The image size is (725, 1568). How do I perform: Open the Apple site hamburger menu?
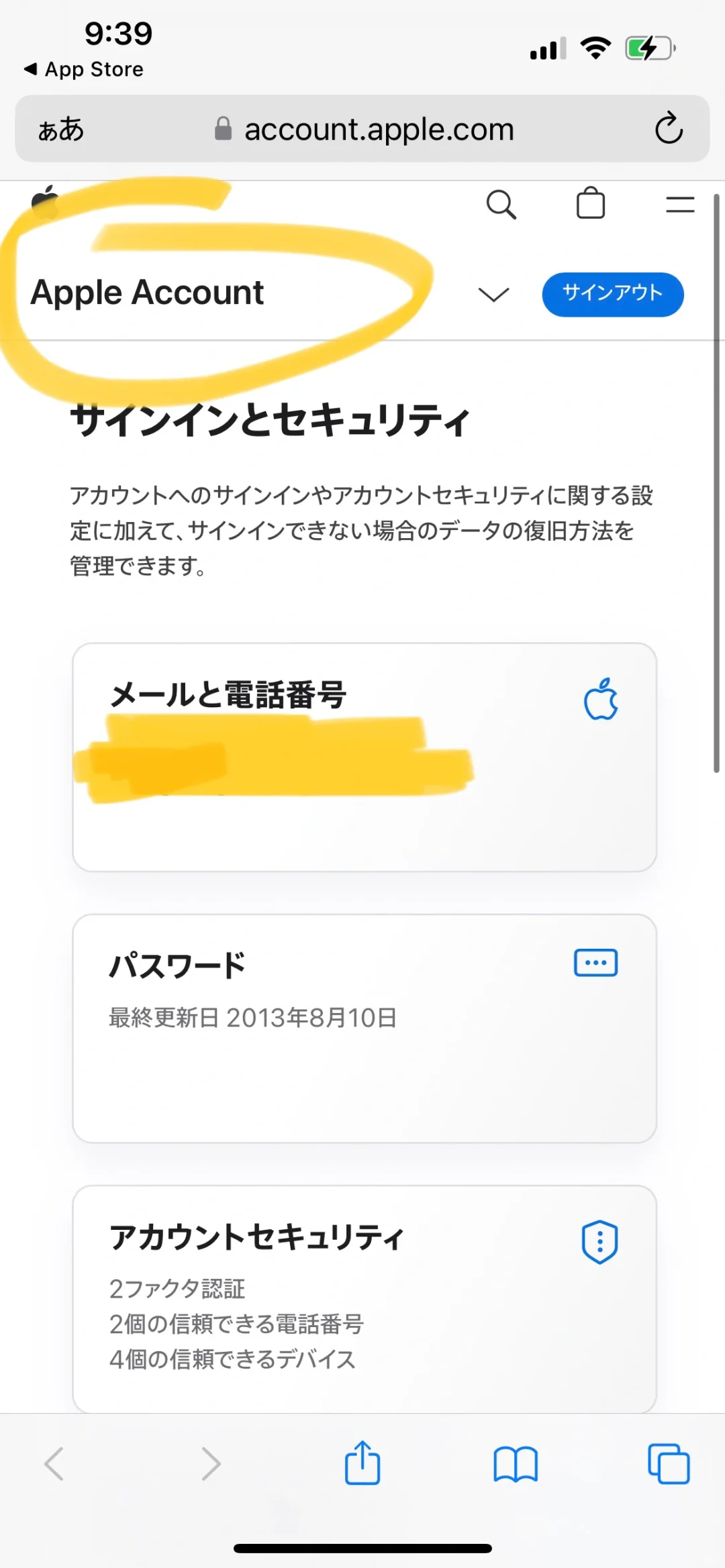679,205
